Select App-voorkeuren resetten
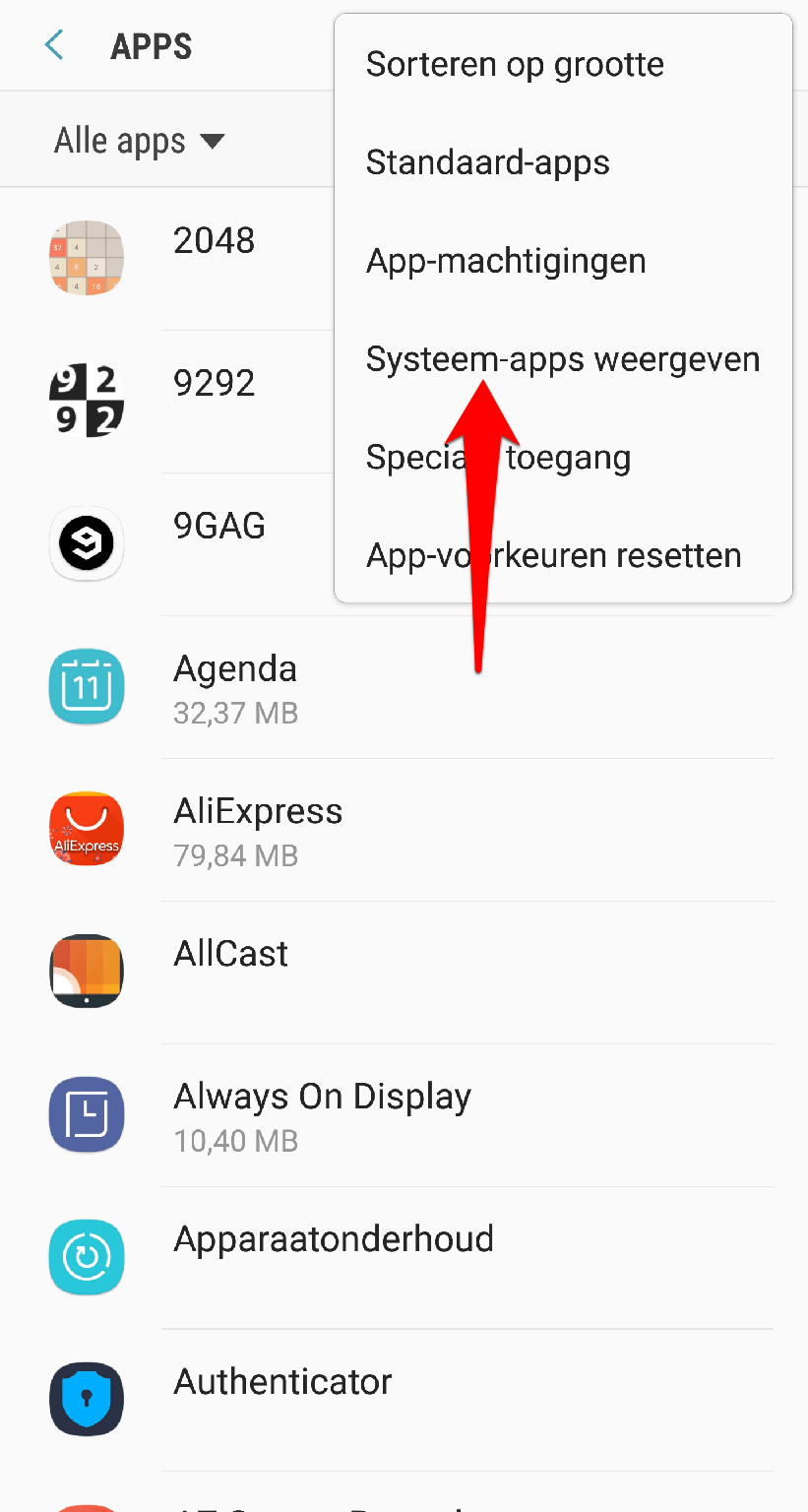The image size is (808, 1512). click(553, 556)
